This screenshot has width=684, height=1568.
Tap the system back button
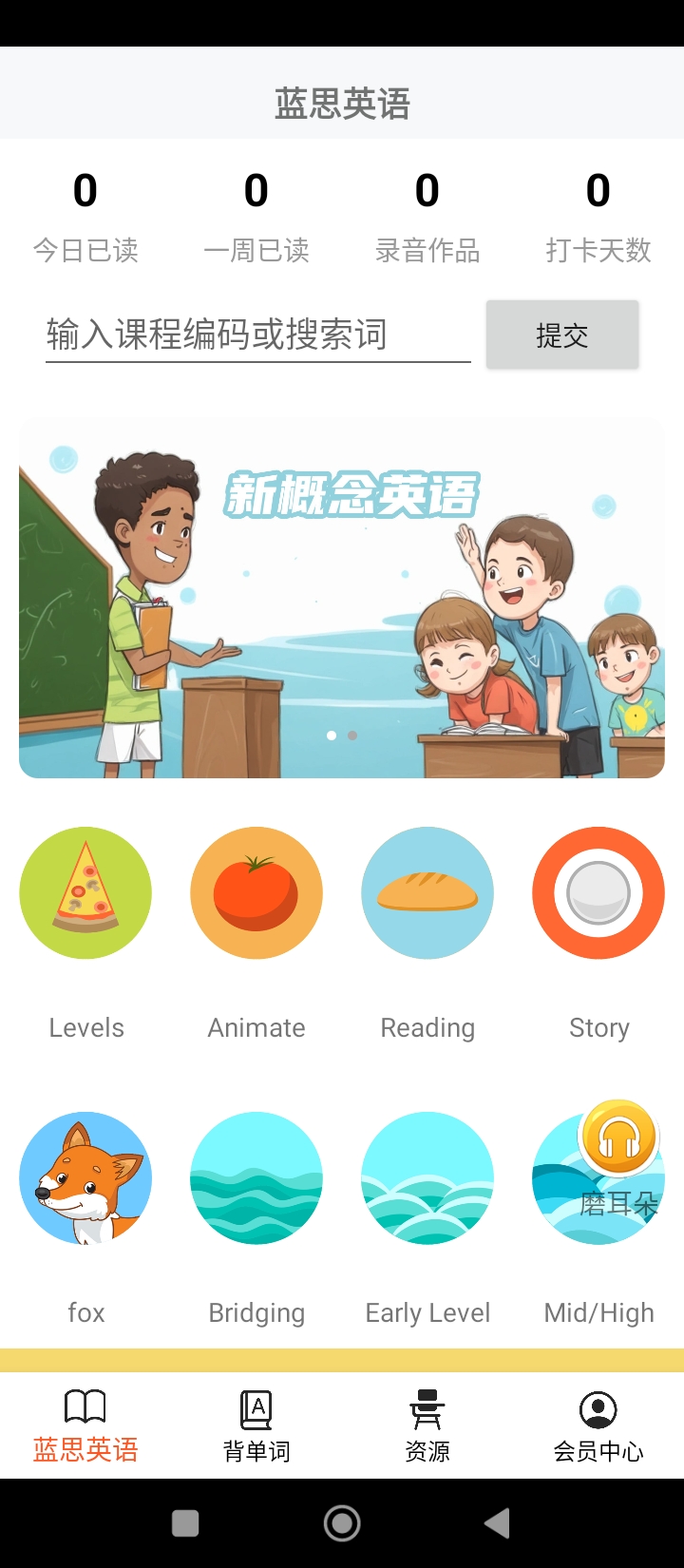pyautogui.click(x=498, y=1523)
